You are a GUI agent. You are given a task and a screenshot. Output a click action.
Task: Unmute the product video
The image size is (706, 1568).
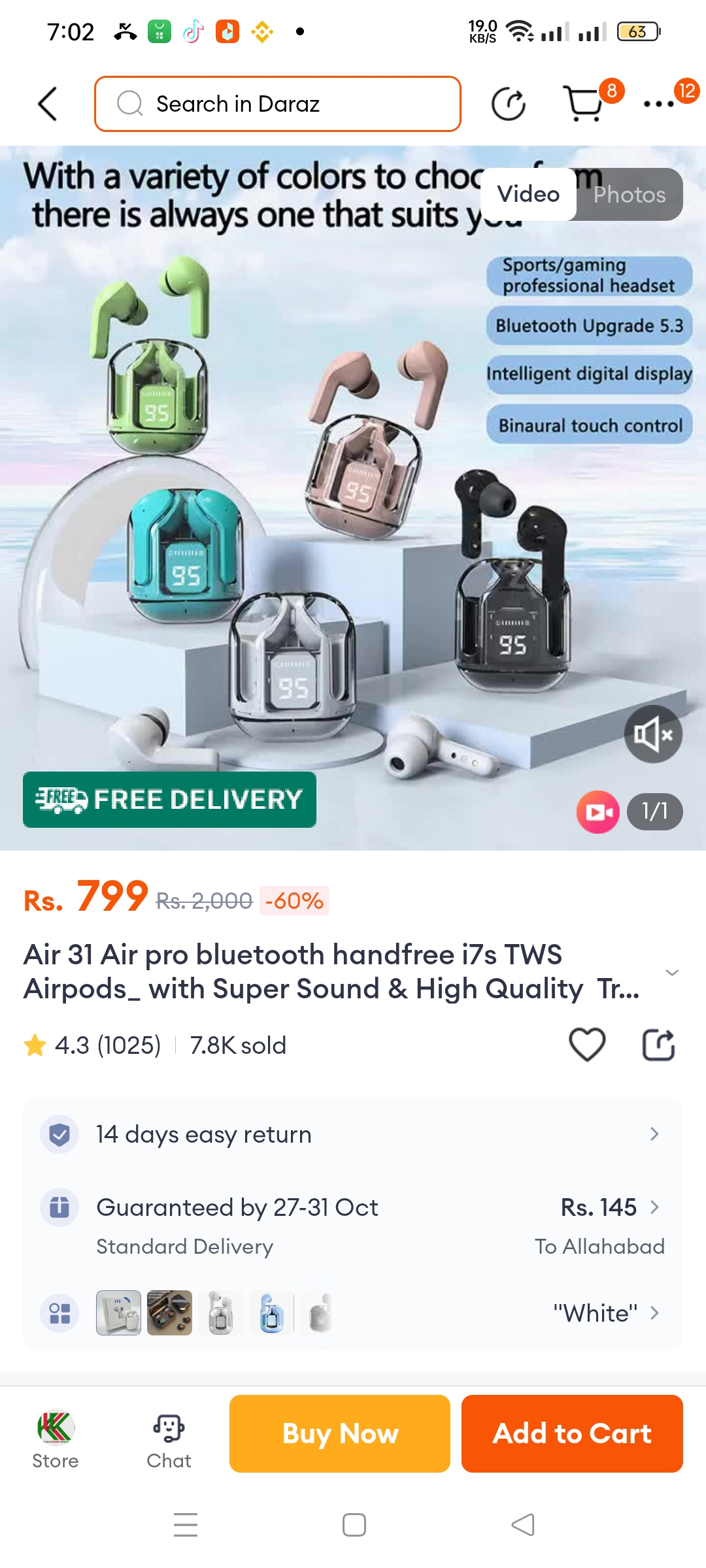(653, 734)
